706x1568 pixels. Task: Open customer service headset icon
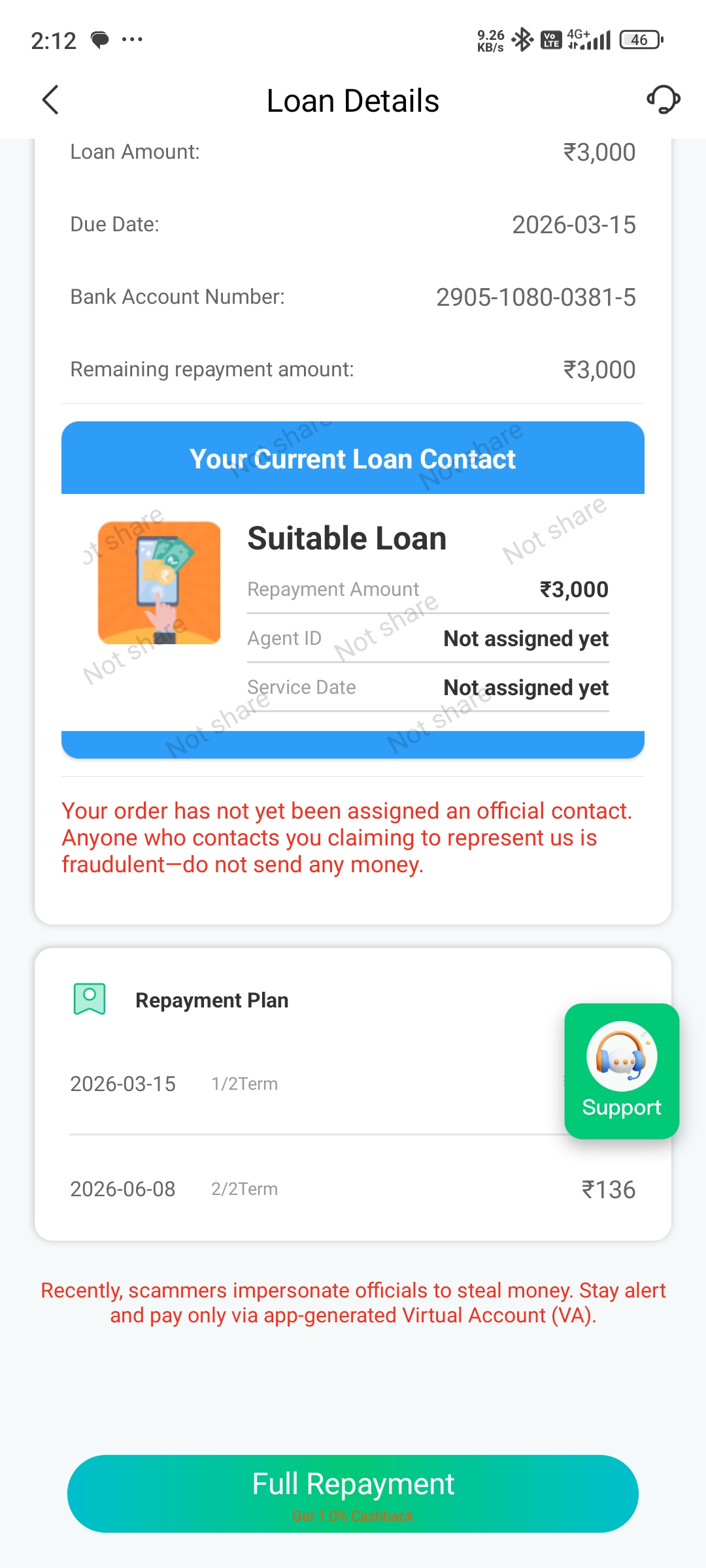(x=663, y=100)
